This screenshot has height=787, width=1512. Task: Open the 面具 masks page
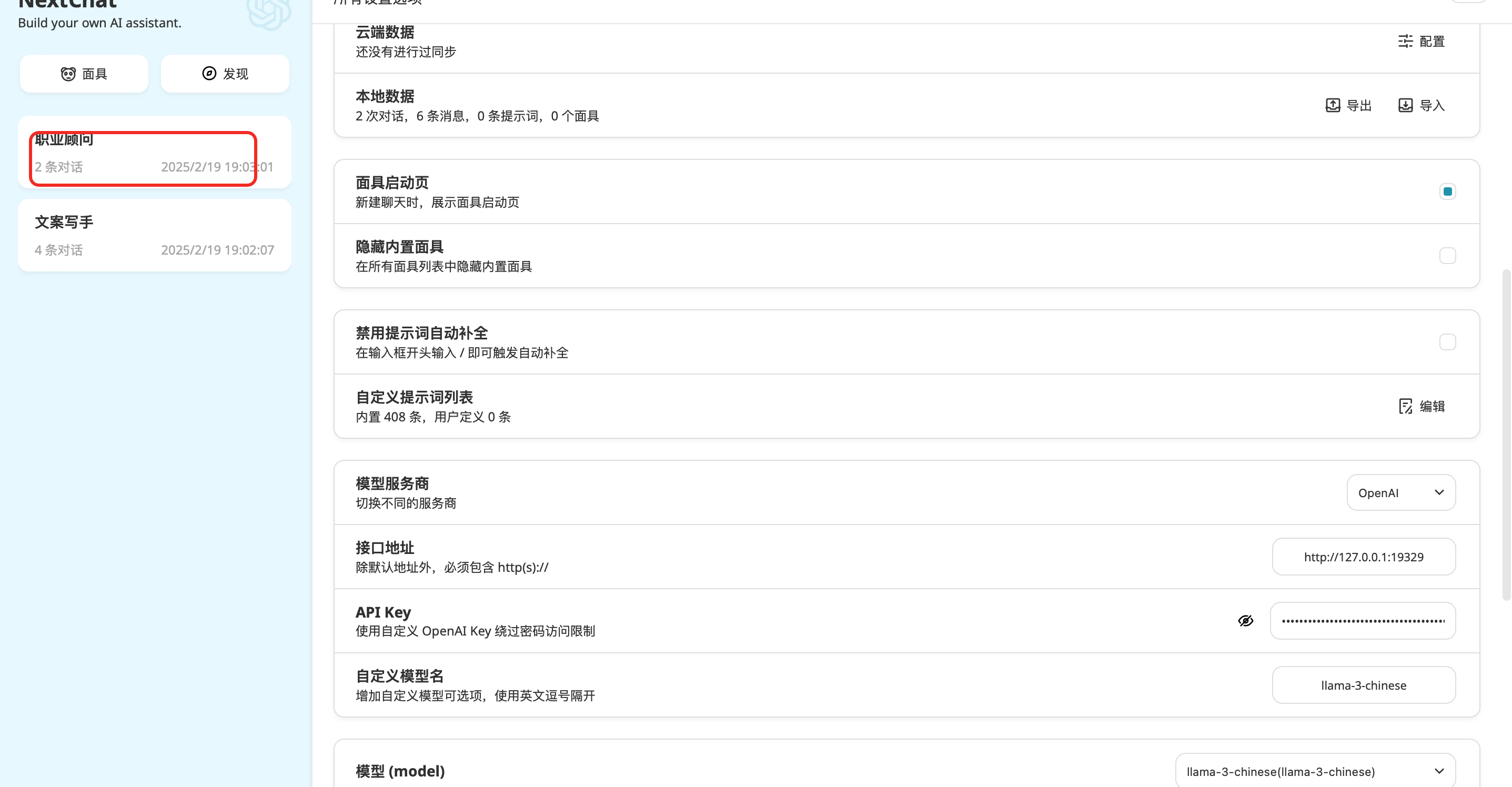point(84,74)
